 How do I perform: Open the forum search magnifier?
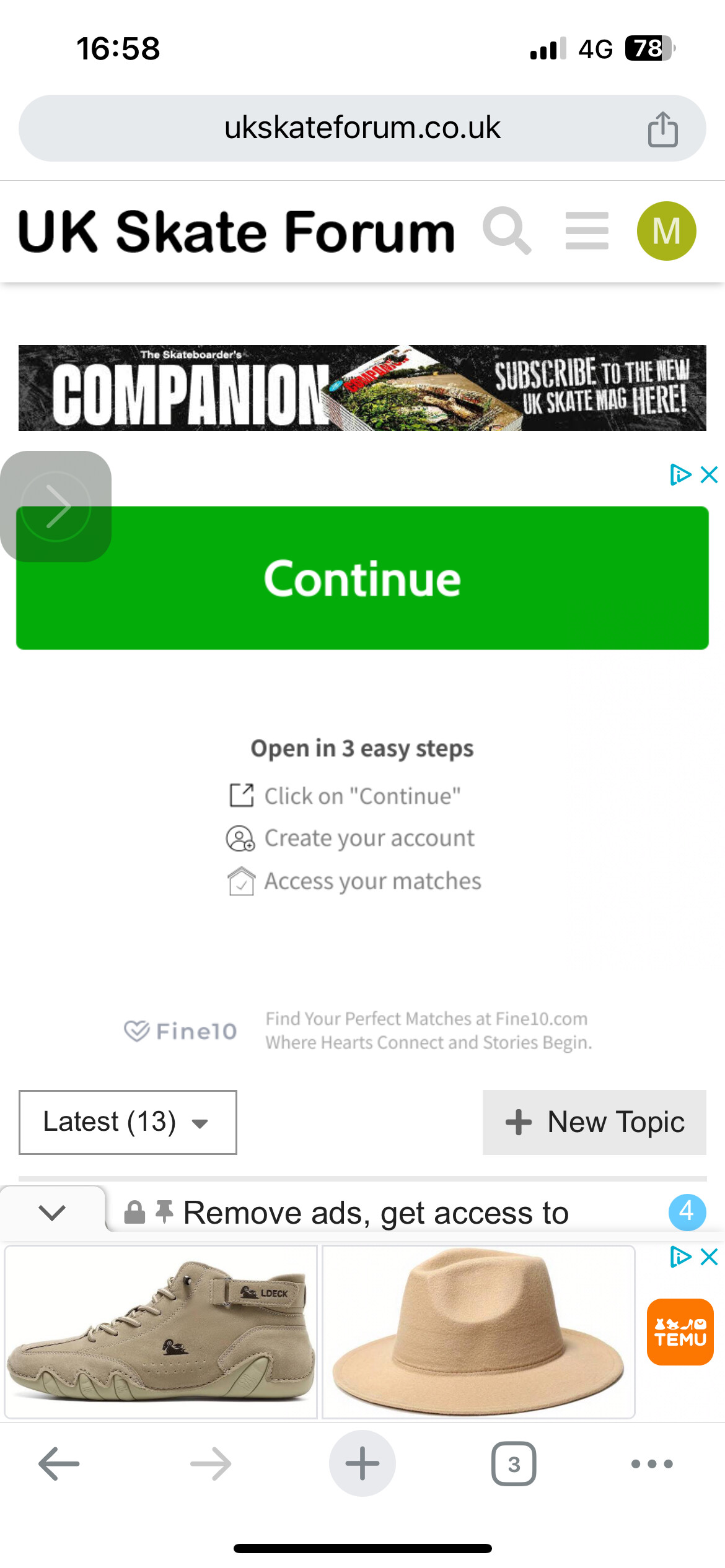pyautogui.click(x=507, y=230)
